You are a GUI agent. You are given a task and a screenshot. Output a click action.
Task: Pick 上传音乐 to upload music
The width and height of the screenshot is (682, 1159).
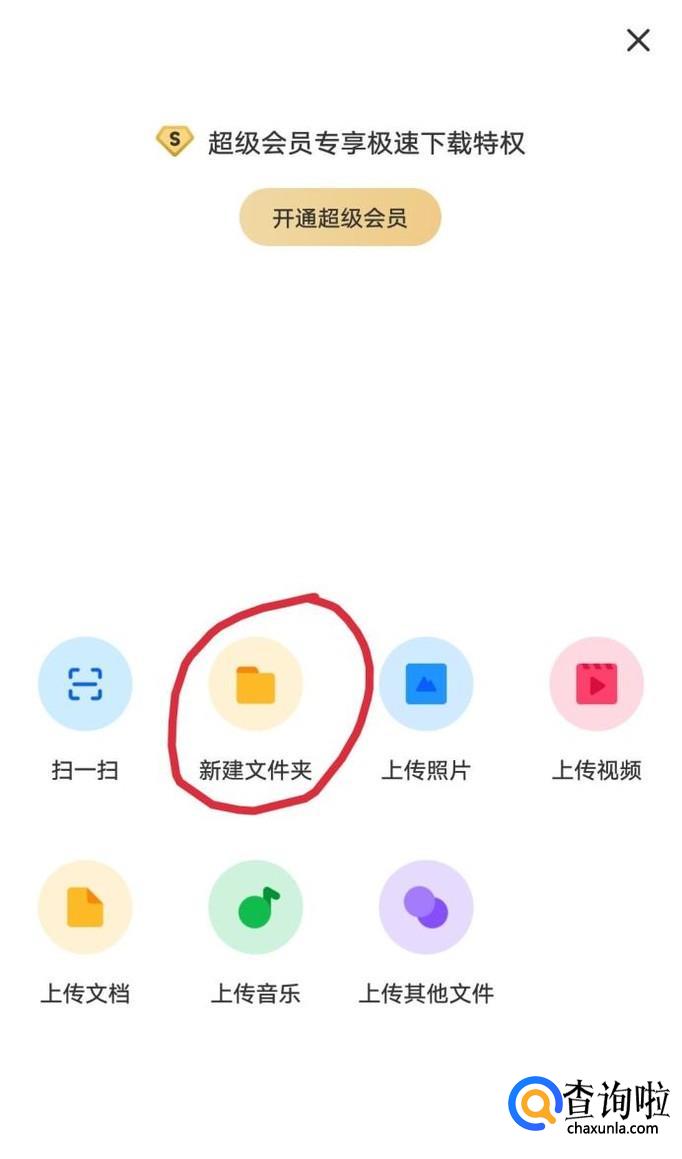pos(255,907)
